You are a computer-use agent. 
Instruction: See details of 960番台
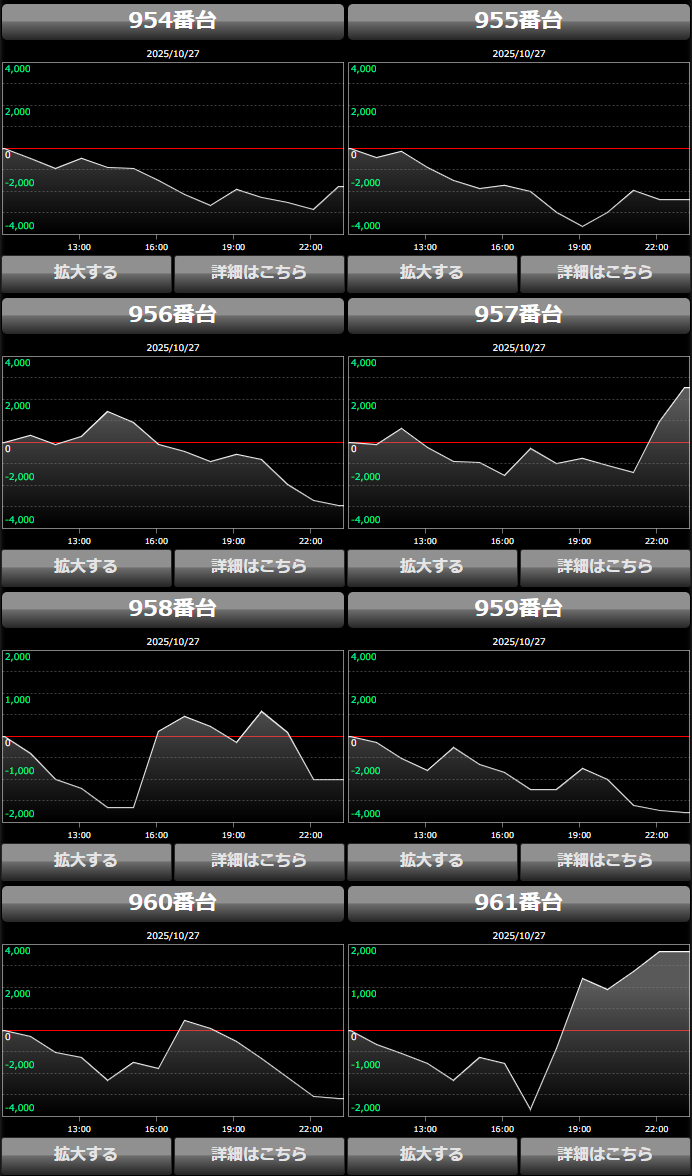pyautogui.click(x=259, y=1154)
